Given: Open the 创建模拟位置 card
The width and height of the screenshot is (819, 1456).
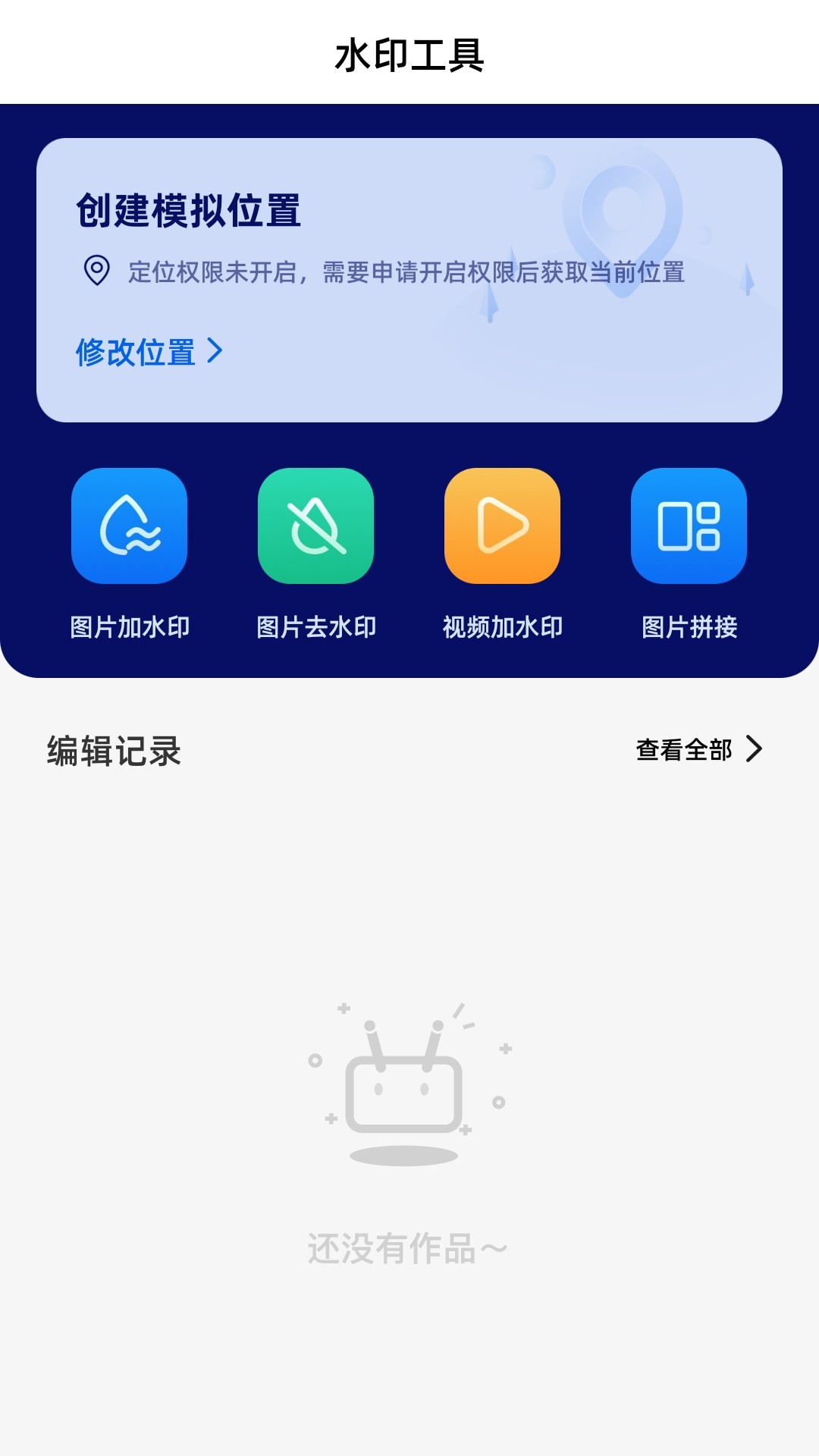Looking at the screenshot, I should click(x=409, y=227).
